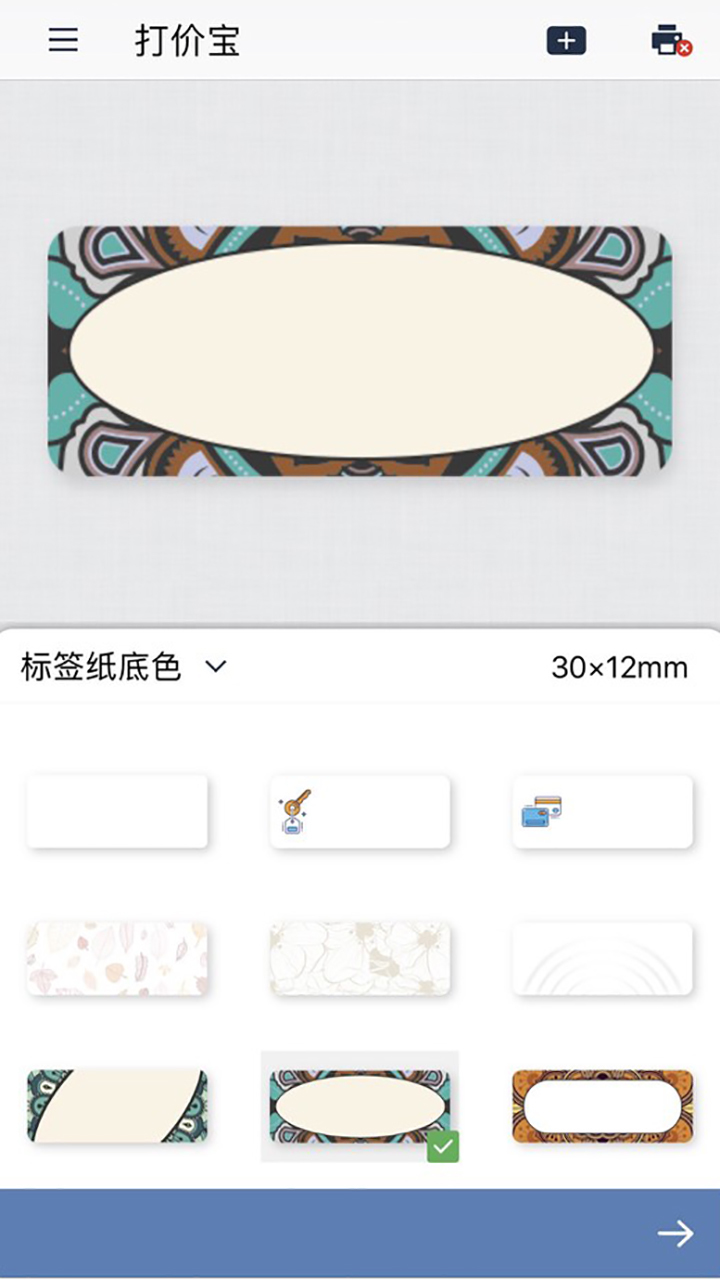Pick the orange mandala rounded label

[x=602, y=1106]
